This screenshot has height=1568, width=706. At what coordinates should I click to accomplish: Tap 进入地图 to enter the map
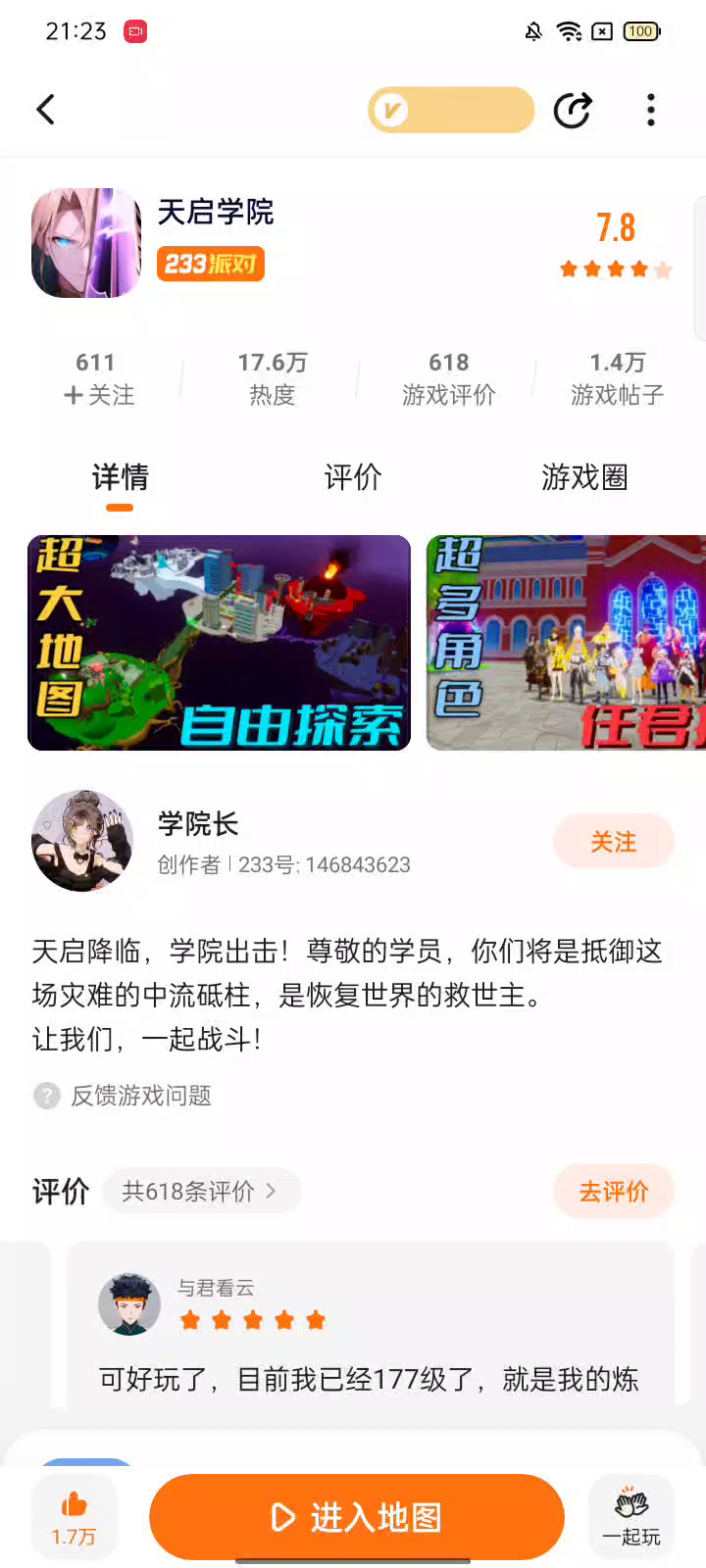click(357, 1517)
